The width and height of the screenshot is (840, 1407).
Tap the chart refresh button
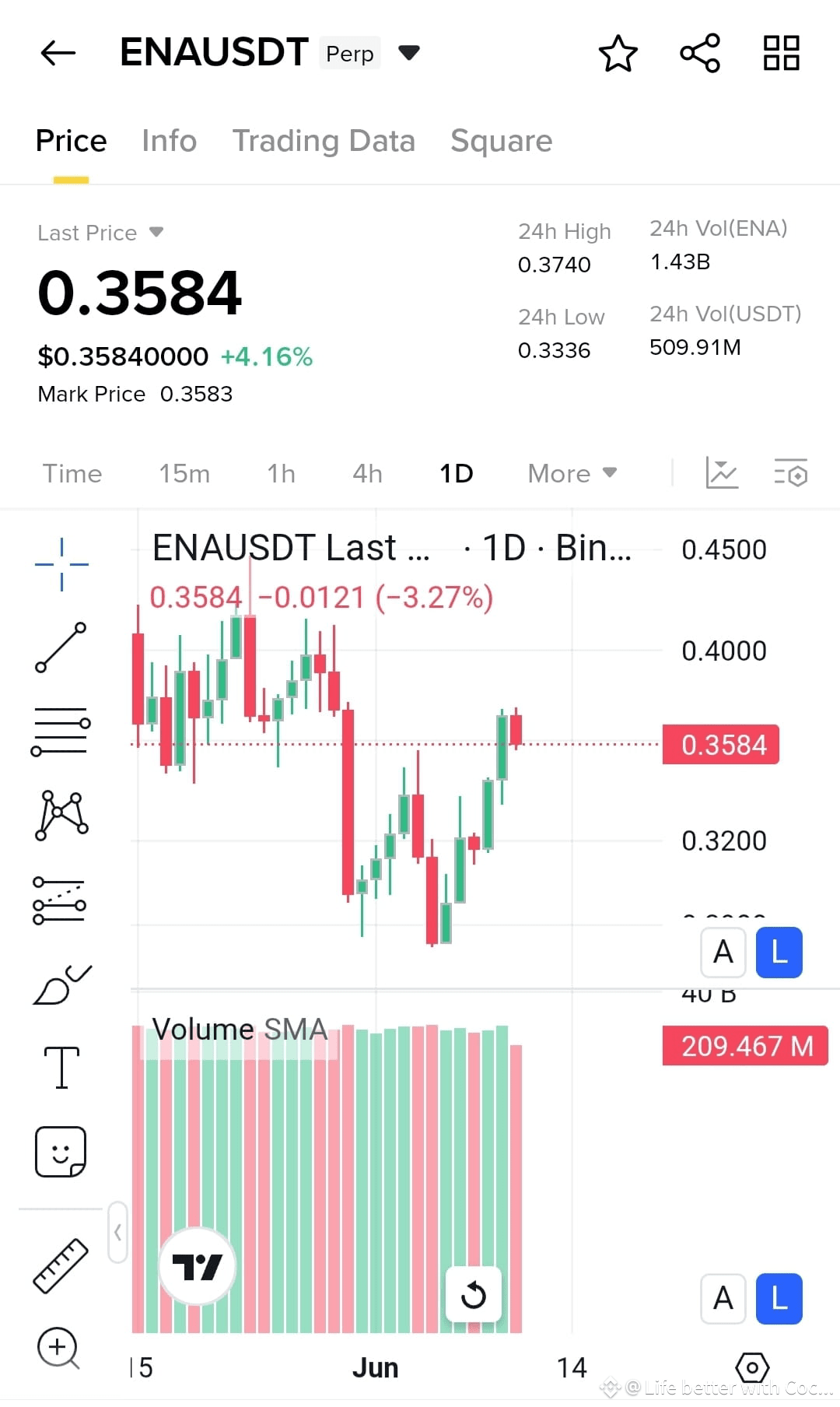(474, 1295)
